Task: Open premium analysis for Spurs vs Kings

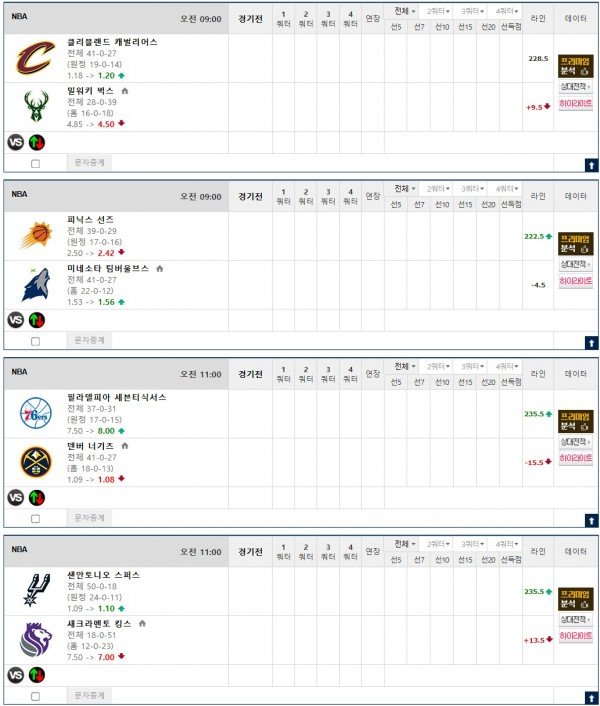Action: pyautogui.click(x=575, y=598)
